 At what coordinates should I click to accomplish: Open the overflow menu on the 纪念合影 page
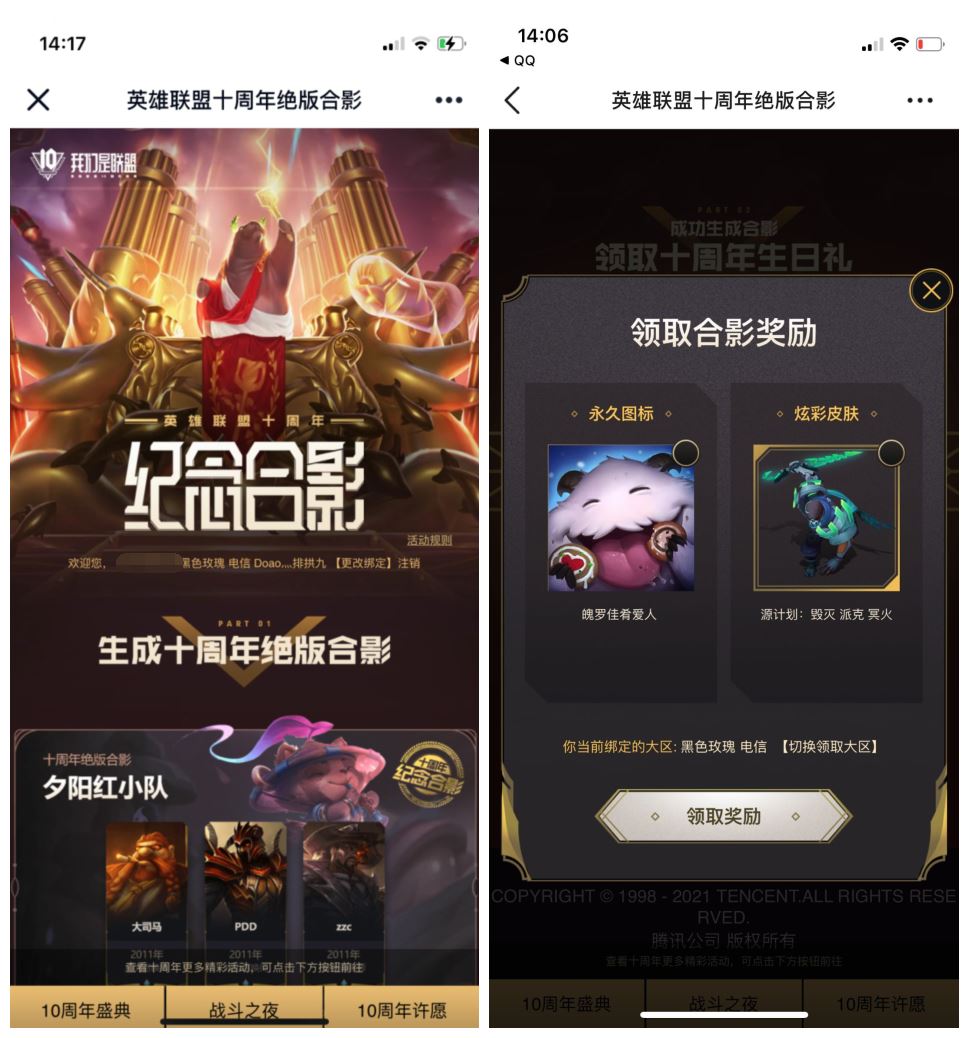[448, 101]
